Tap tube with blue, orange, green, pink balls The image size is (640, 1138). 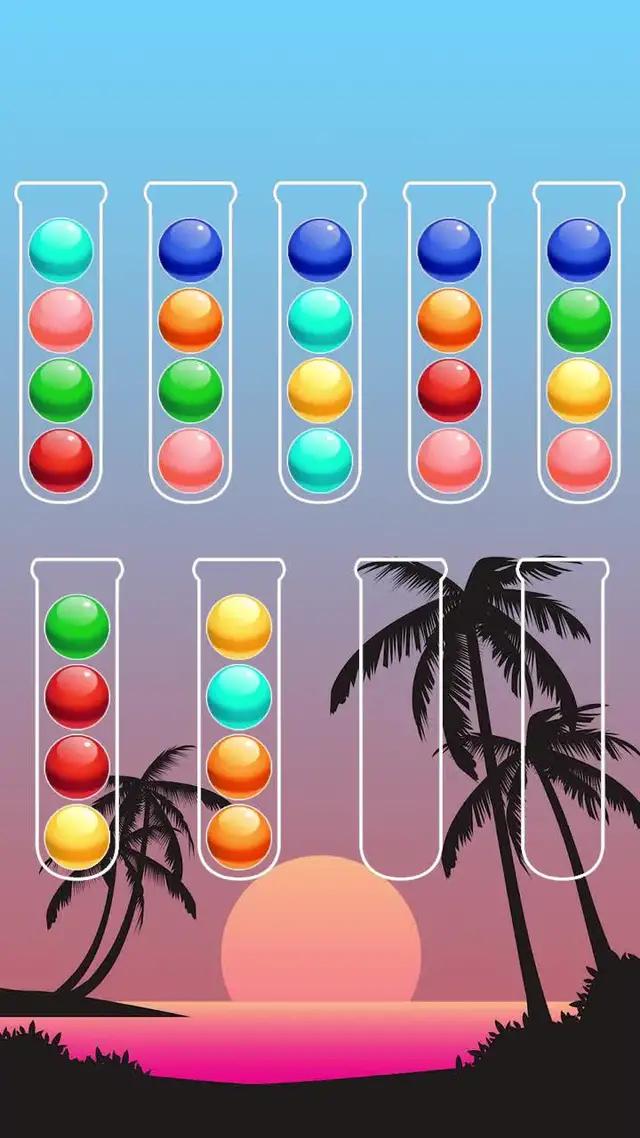click(x=190, y=340)
